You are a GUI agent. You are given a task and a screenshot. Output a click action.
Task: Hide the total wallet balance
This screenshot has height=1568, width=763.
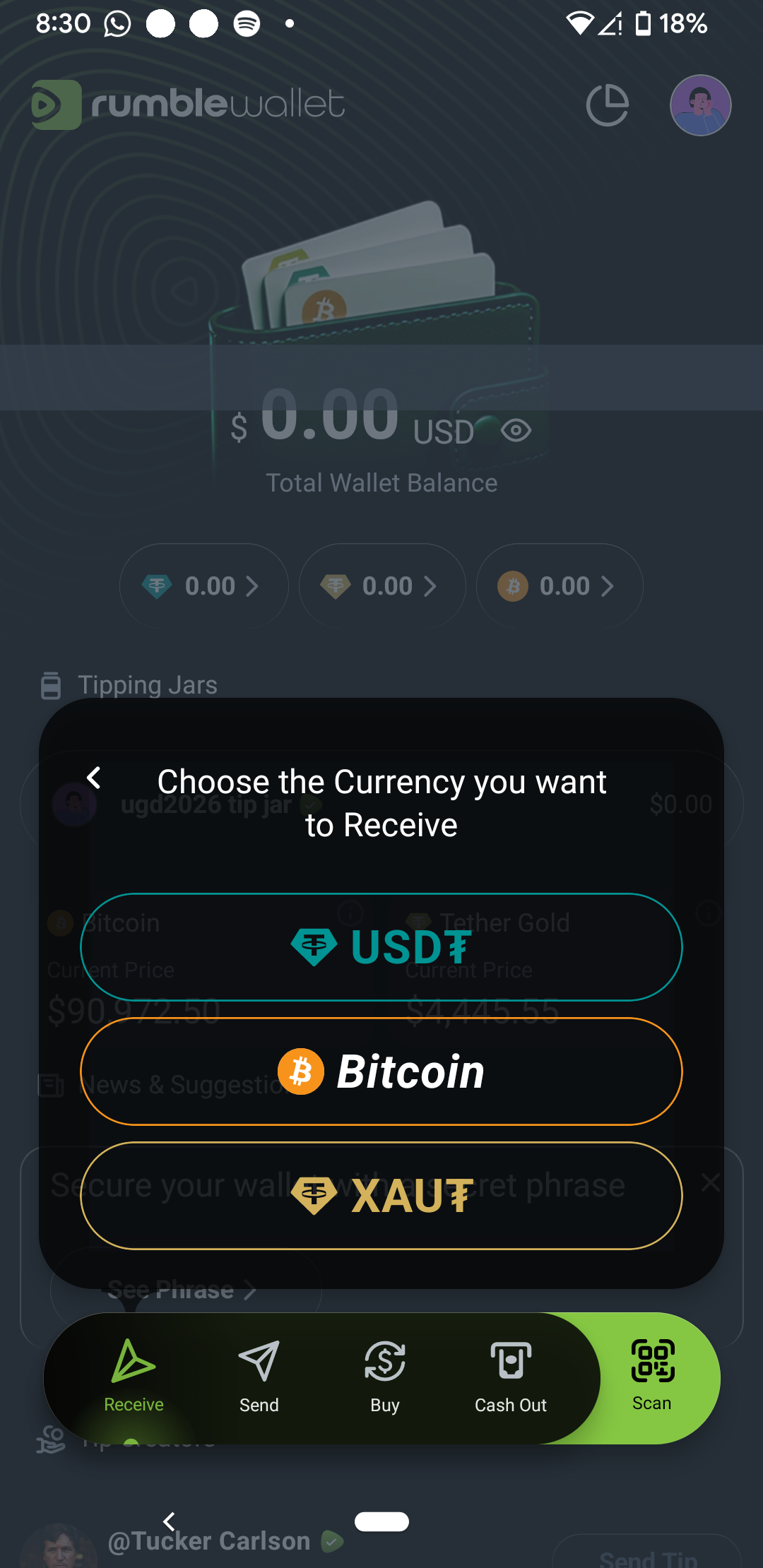[x=516, y=430]
